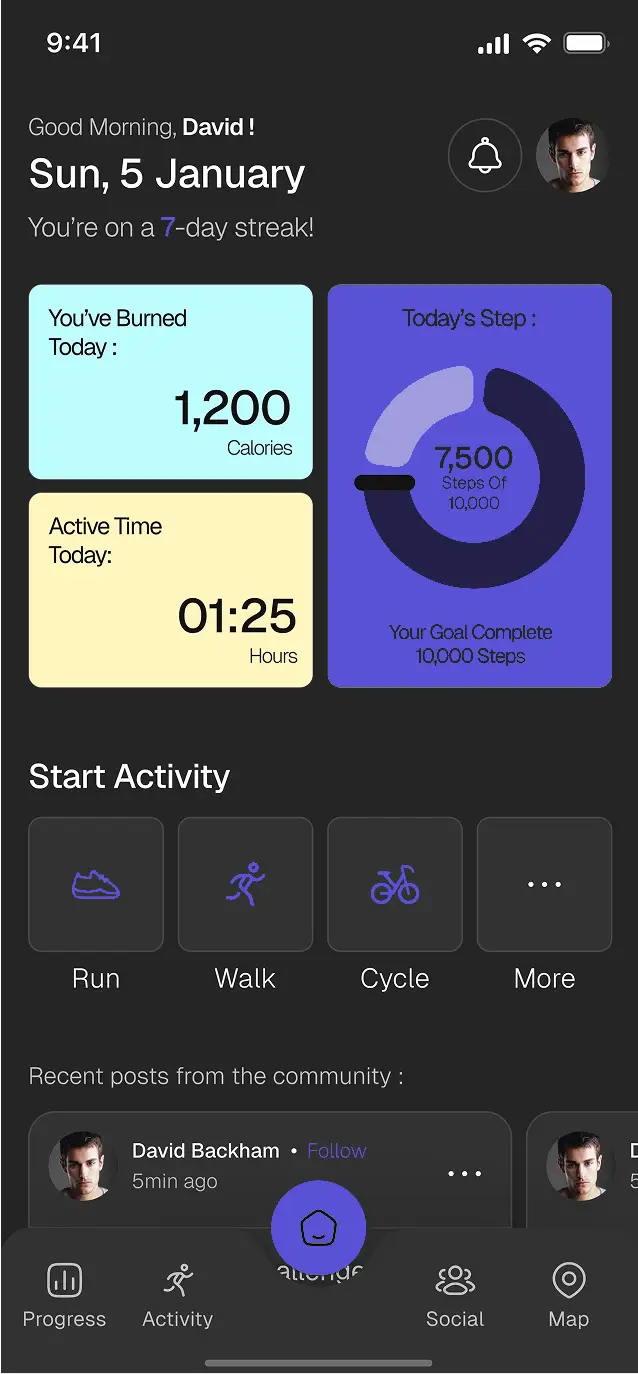
Task: Start a Run activity
Action: click(96, 884)
